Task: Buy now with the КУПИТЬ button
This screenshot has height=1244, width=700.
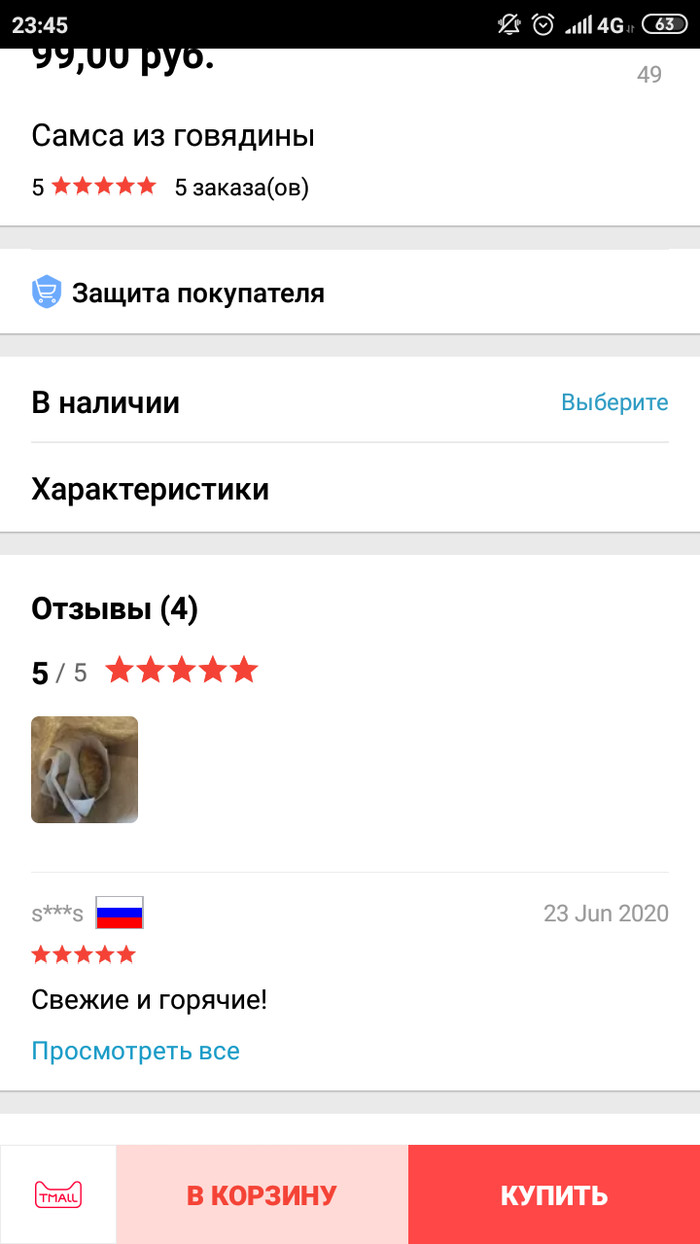Action: 554,1194
